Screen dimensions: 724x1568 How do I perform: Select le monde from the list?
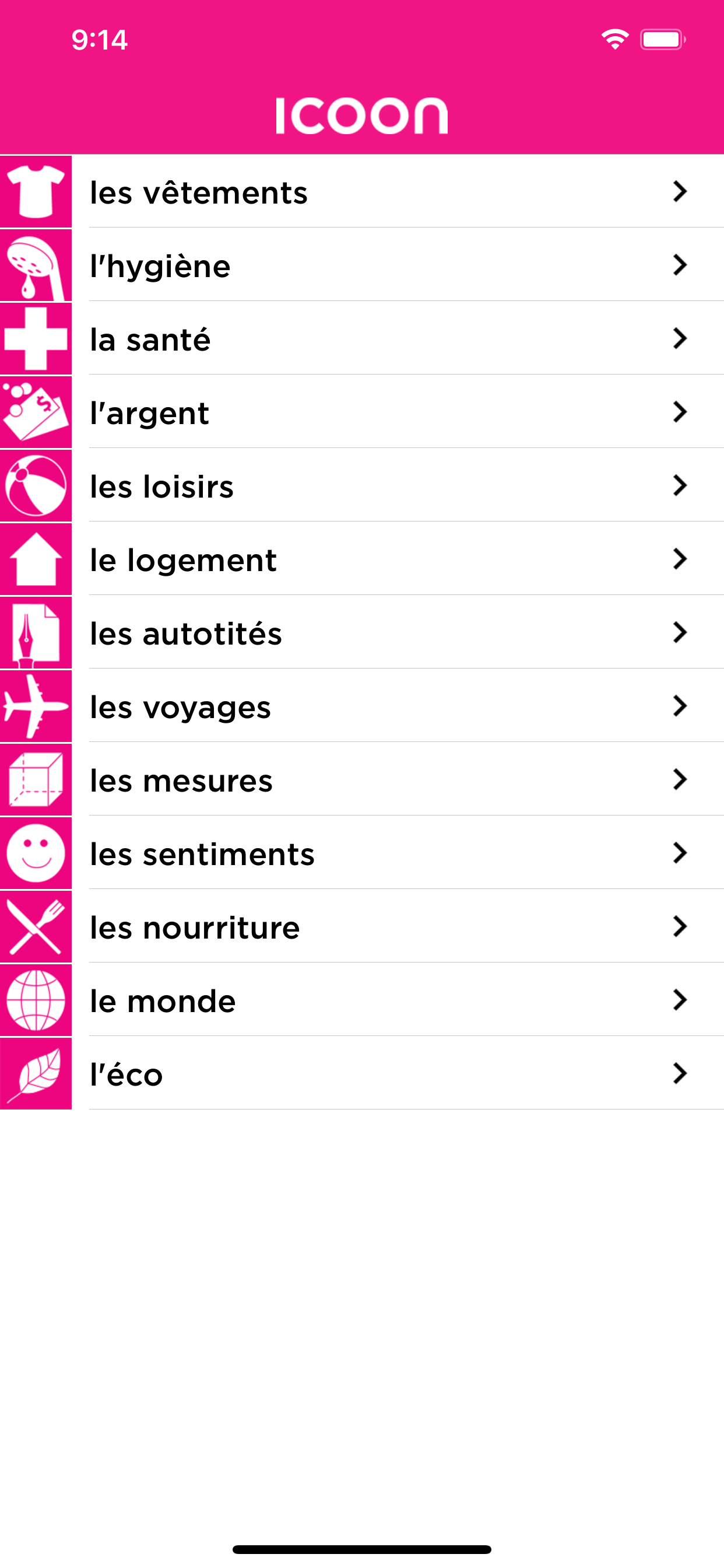pyautogui.click(x=362, y=1000)
